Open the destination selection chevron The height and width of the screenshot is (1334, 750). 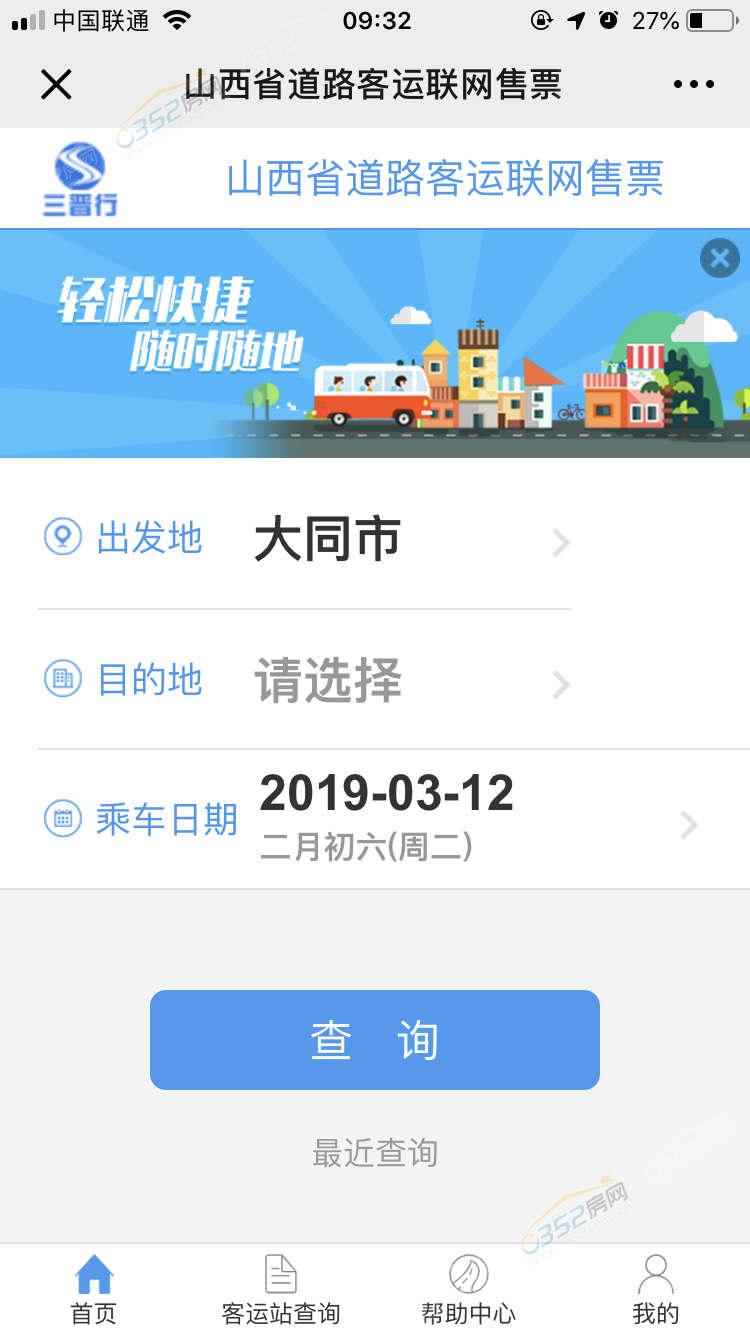562,684
